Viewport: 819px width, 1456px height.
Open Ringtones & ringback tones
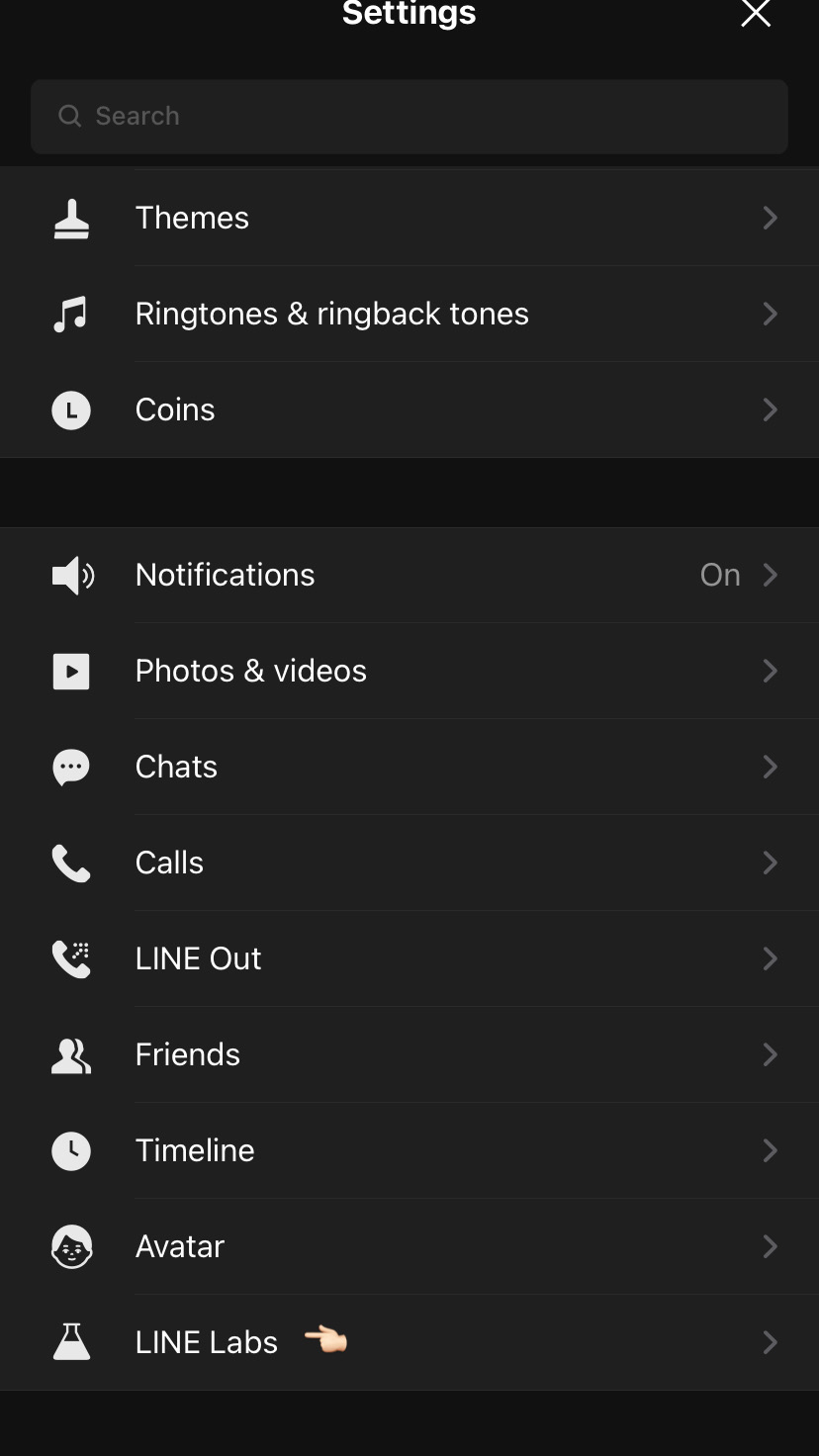click(409, 314)
